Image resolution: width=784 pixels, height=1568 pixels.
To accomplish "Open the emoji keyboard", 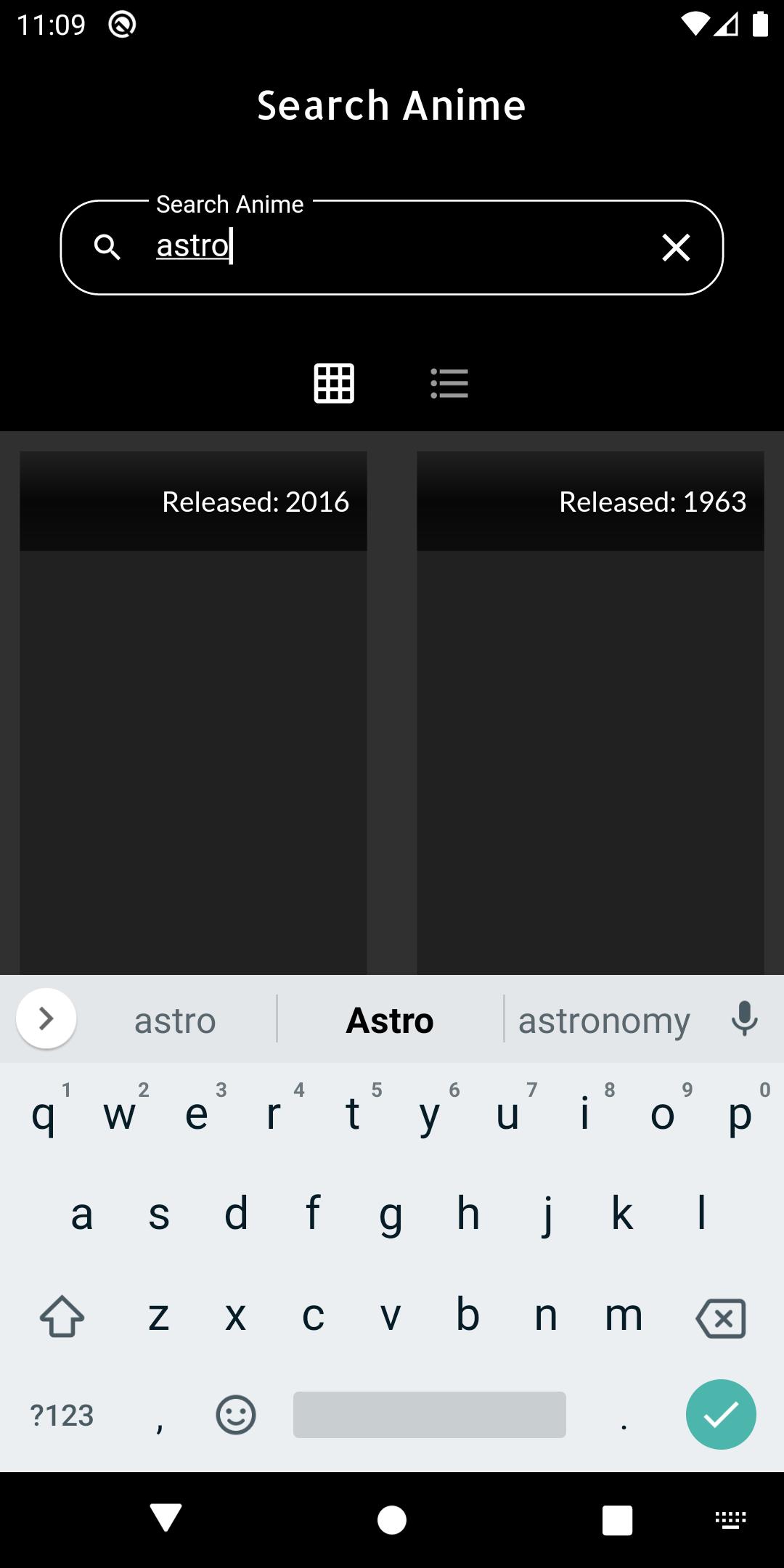I will click(236, 1414).
